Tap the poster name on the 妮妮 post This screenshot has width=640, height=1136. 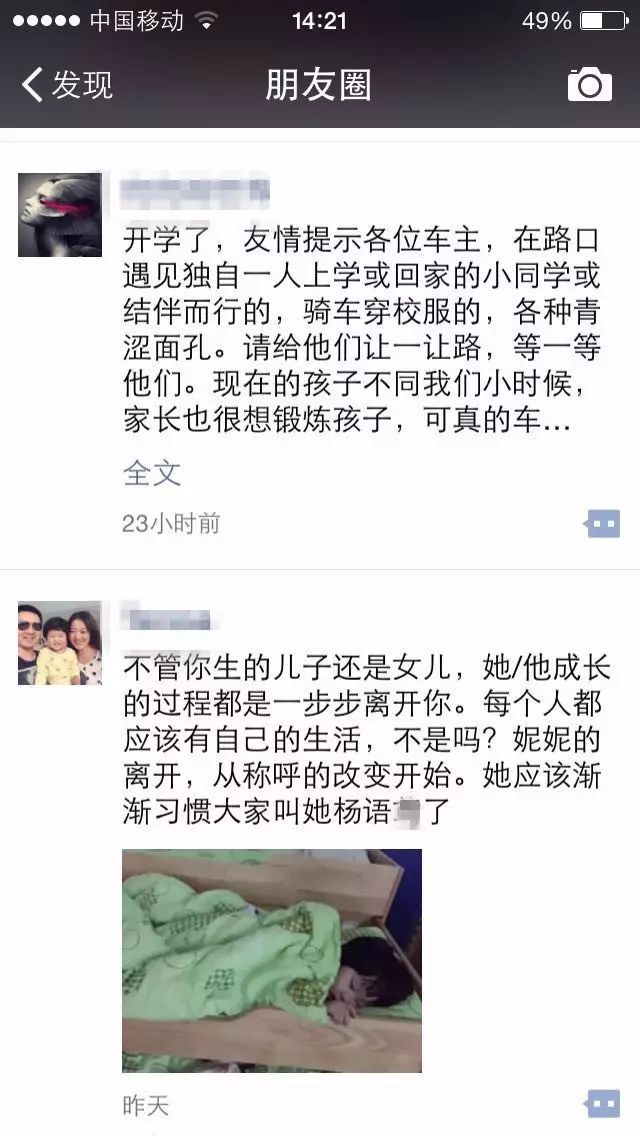pos(166,617)
